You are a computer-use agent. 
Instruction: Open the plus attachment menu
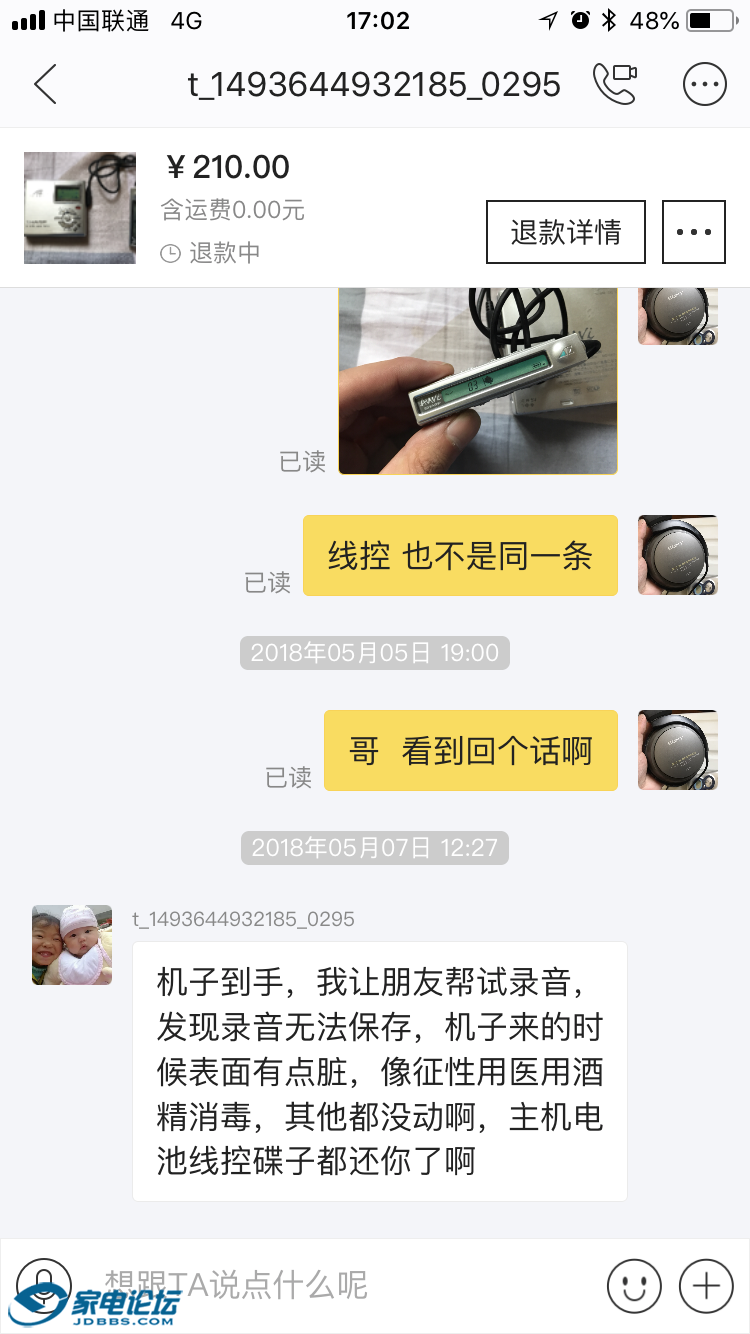[x=706, y=1283]
